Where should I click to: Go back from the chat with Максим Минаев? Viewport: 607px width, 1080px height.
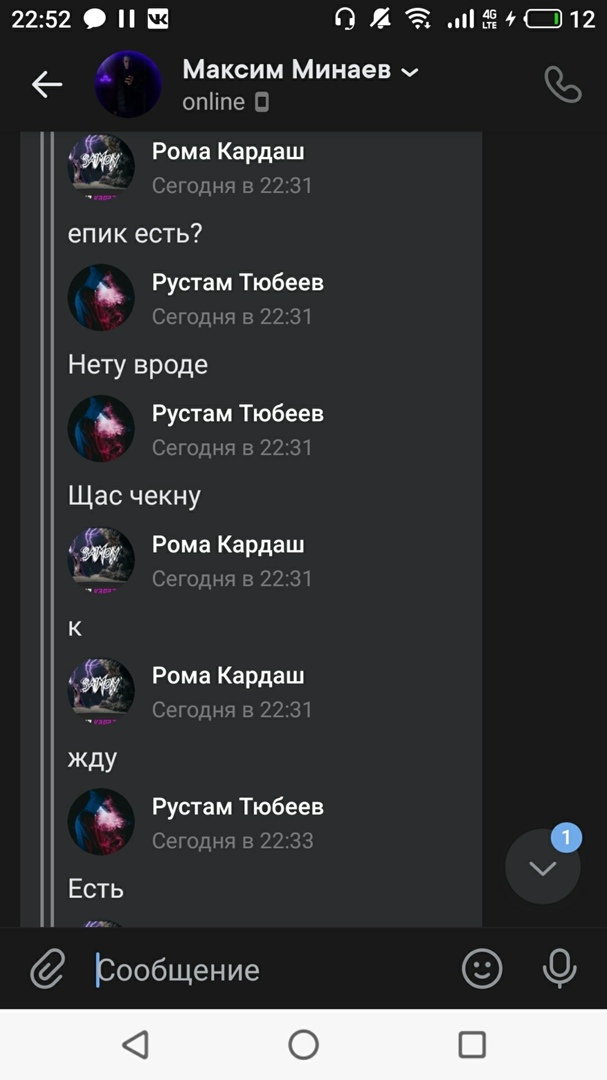pyautogui.click(x=47, y=85)
